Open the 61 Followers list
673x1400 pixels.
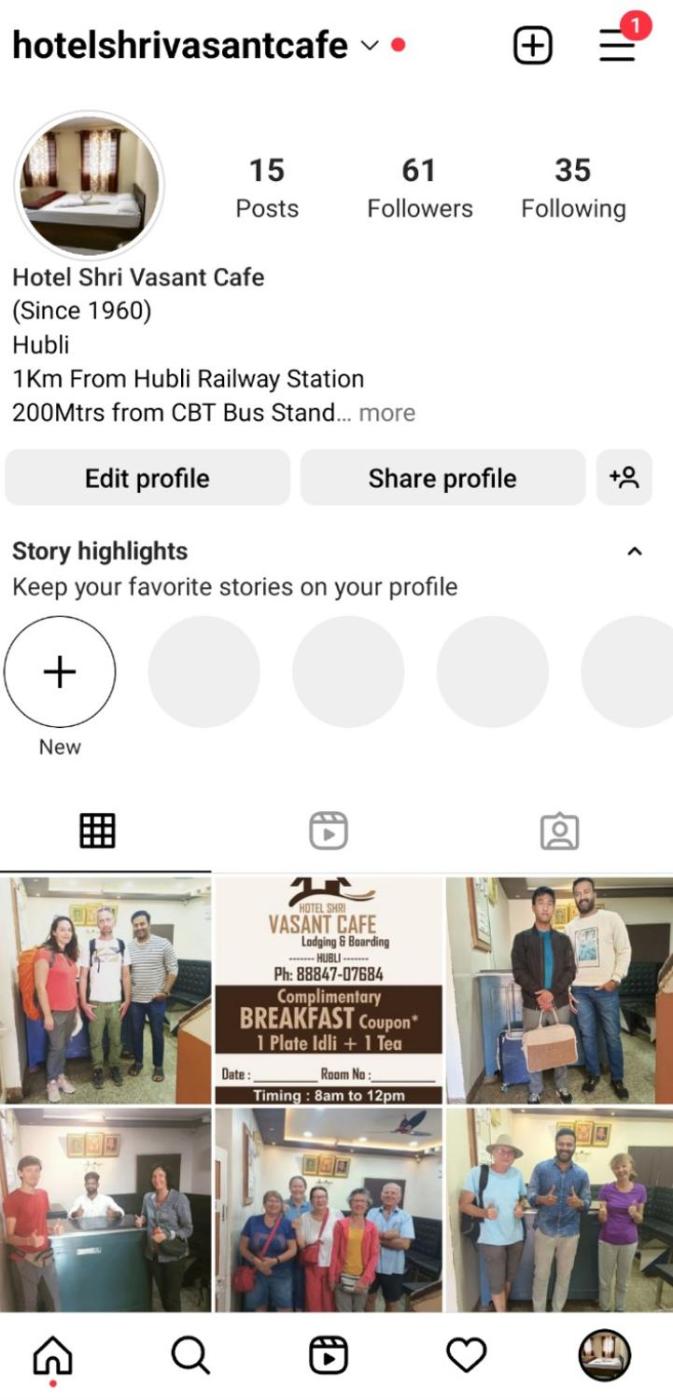(x=419, y=187)
